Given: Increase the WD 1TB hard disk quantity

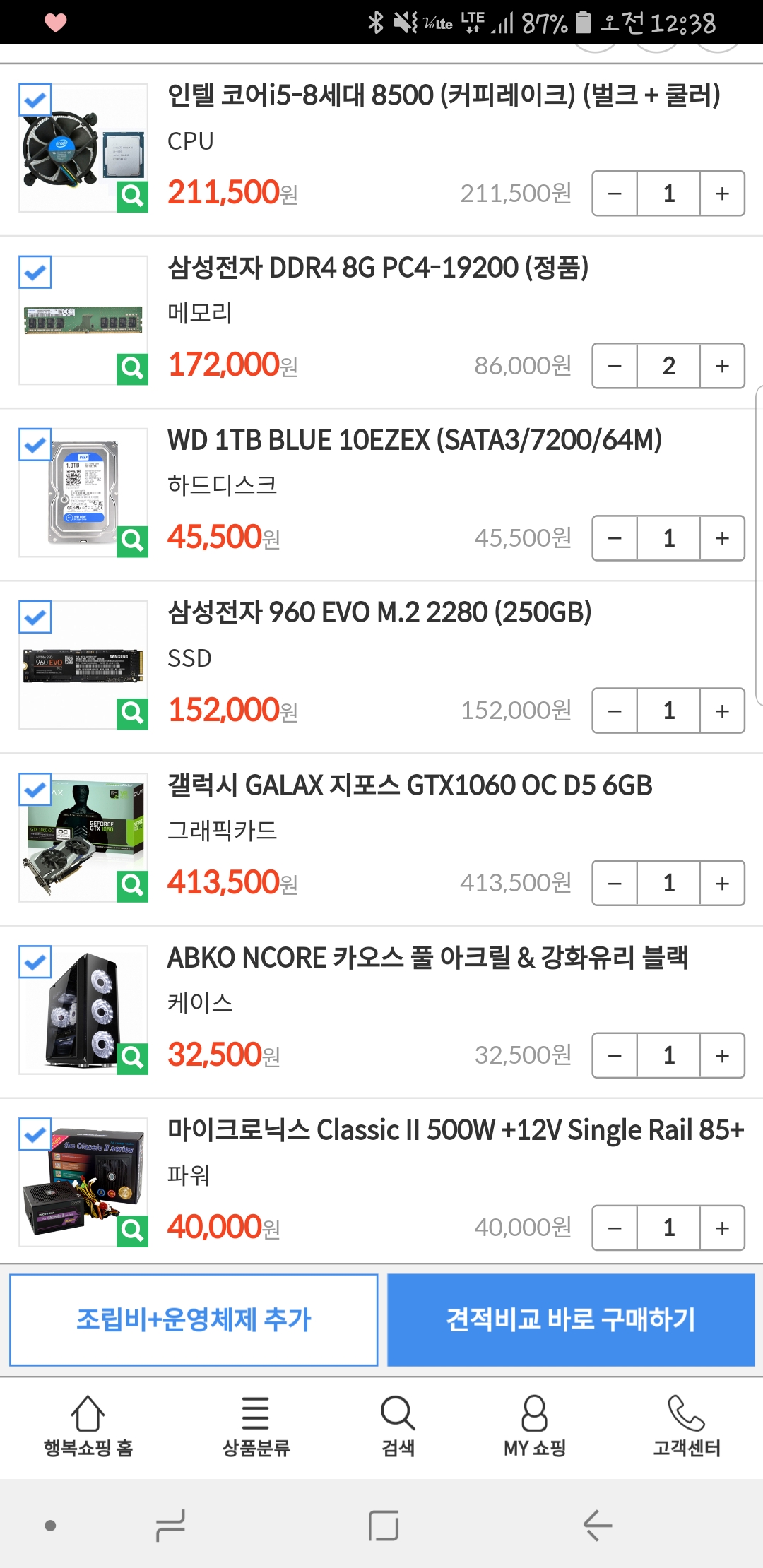Looking at the screenshot, I should (722, 538).
